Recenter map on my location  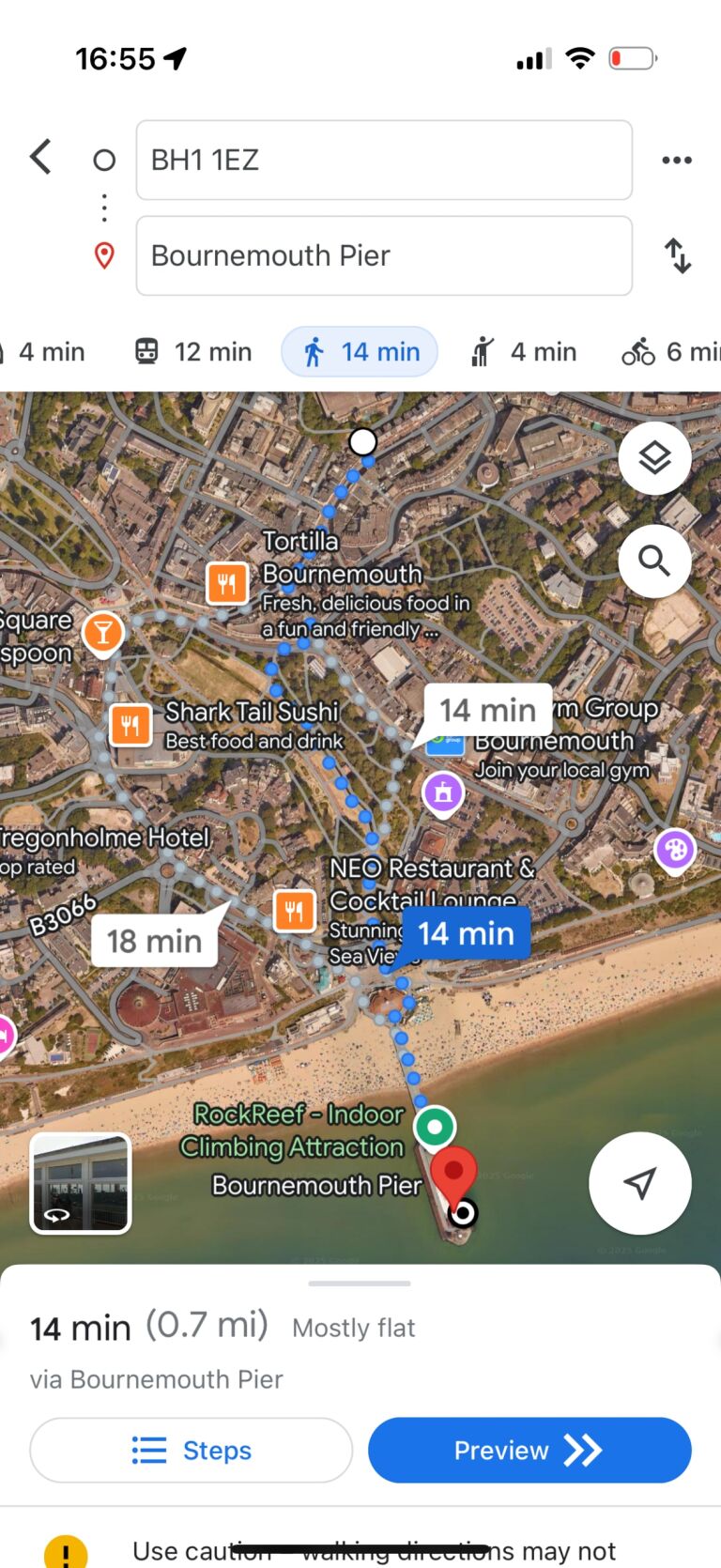coord(640,1183)
